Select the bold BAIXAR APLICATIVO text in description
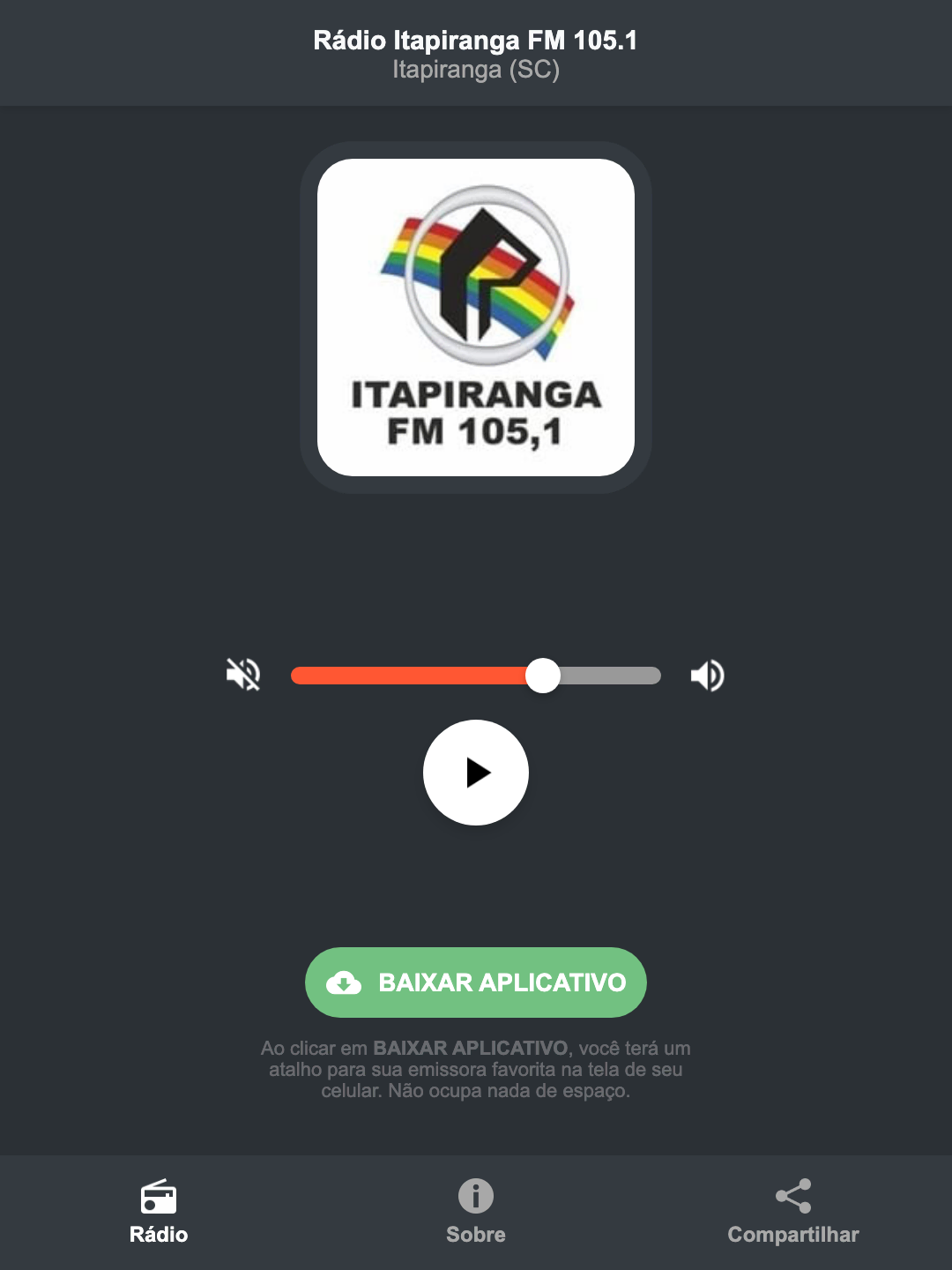The image size is (952, 1270). pos(472,1049)
